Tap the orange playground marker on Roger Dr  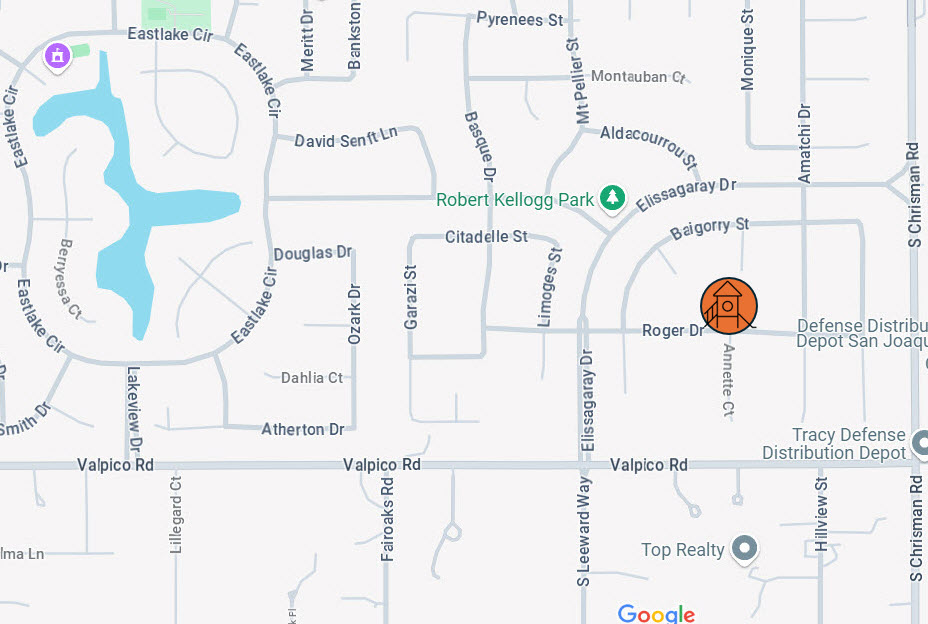pyautogui.click(x=728, y=305)
